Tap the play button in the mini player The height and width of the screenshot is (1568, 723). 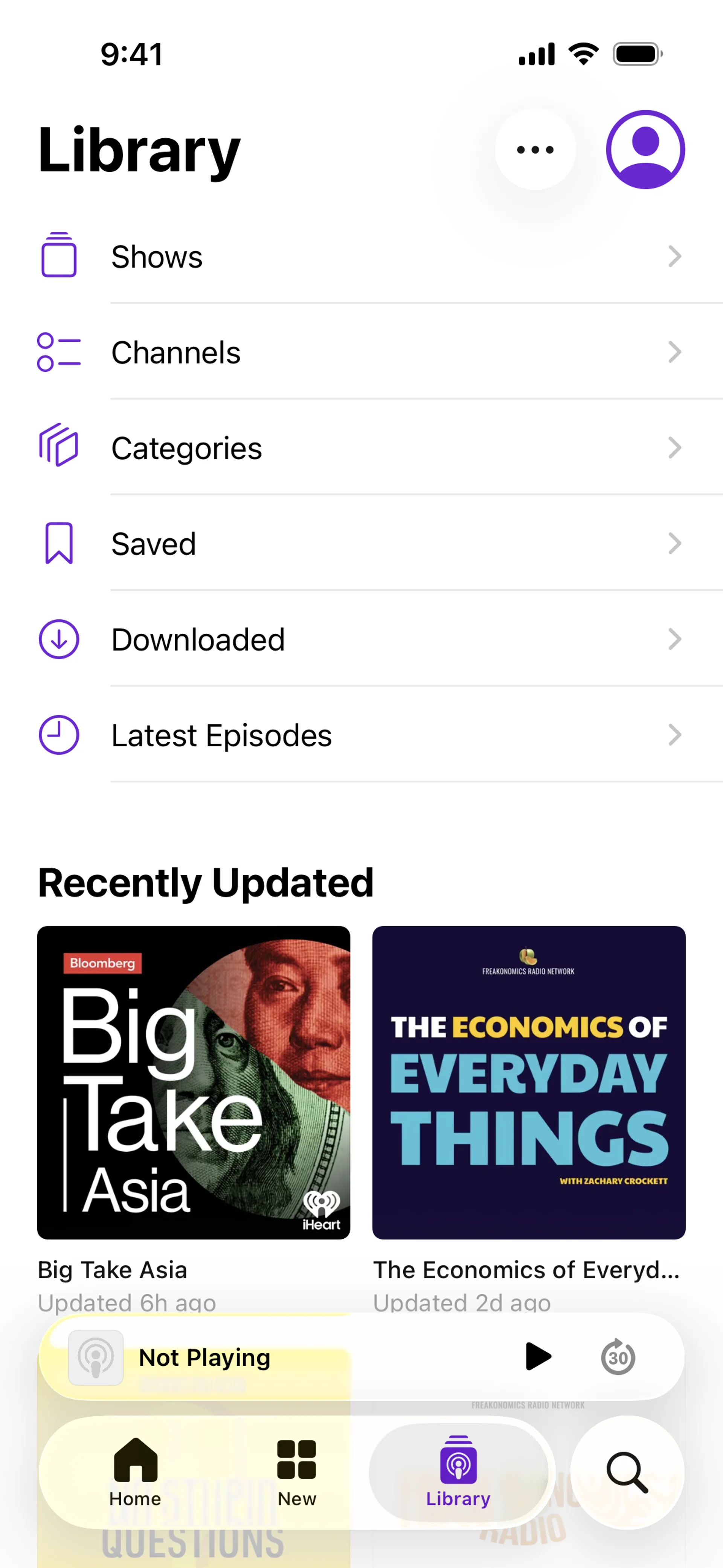(x=537, y=1357)
